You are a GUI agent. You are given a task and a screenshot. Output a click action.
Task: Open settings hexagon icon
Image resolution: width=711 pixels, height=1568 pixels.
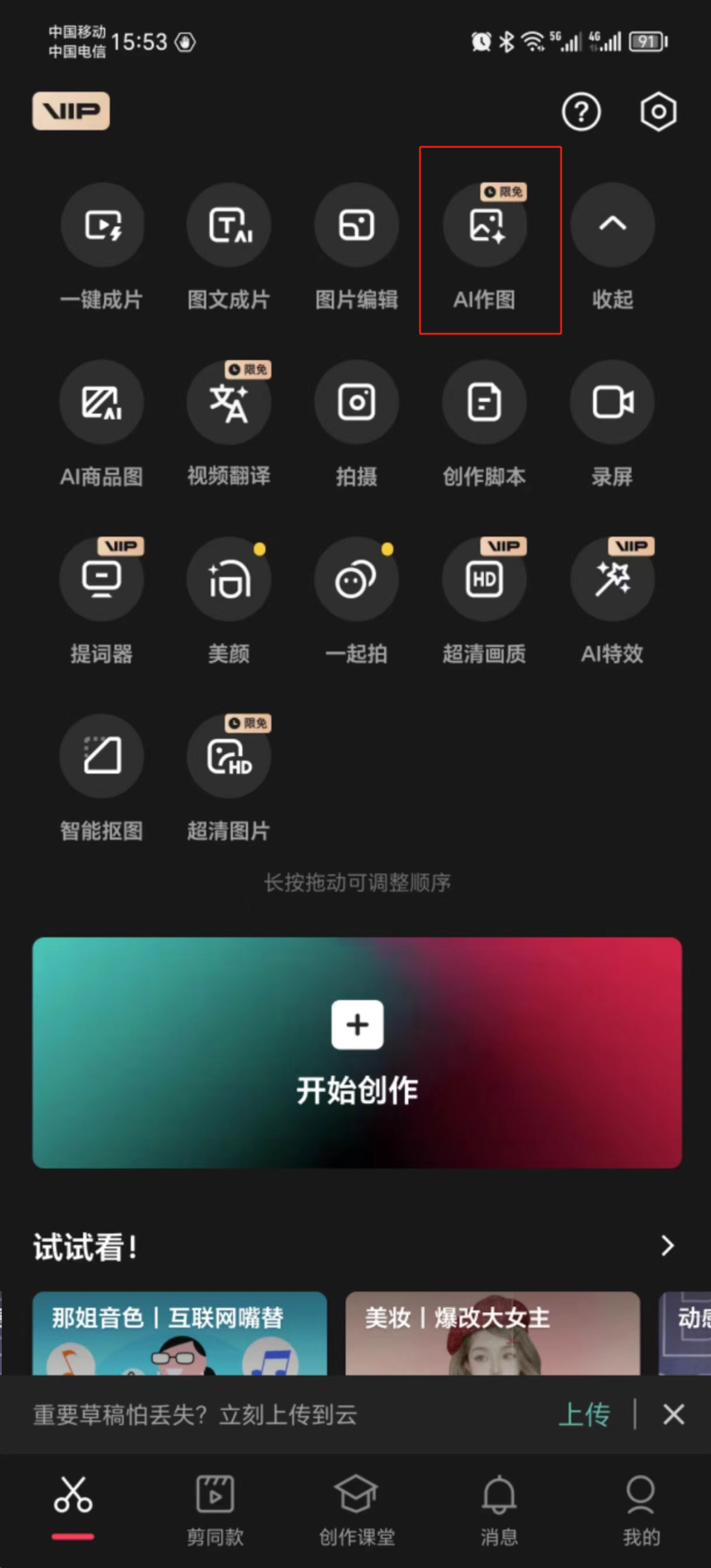coord(658,112)
